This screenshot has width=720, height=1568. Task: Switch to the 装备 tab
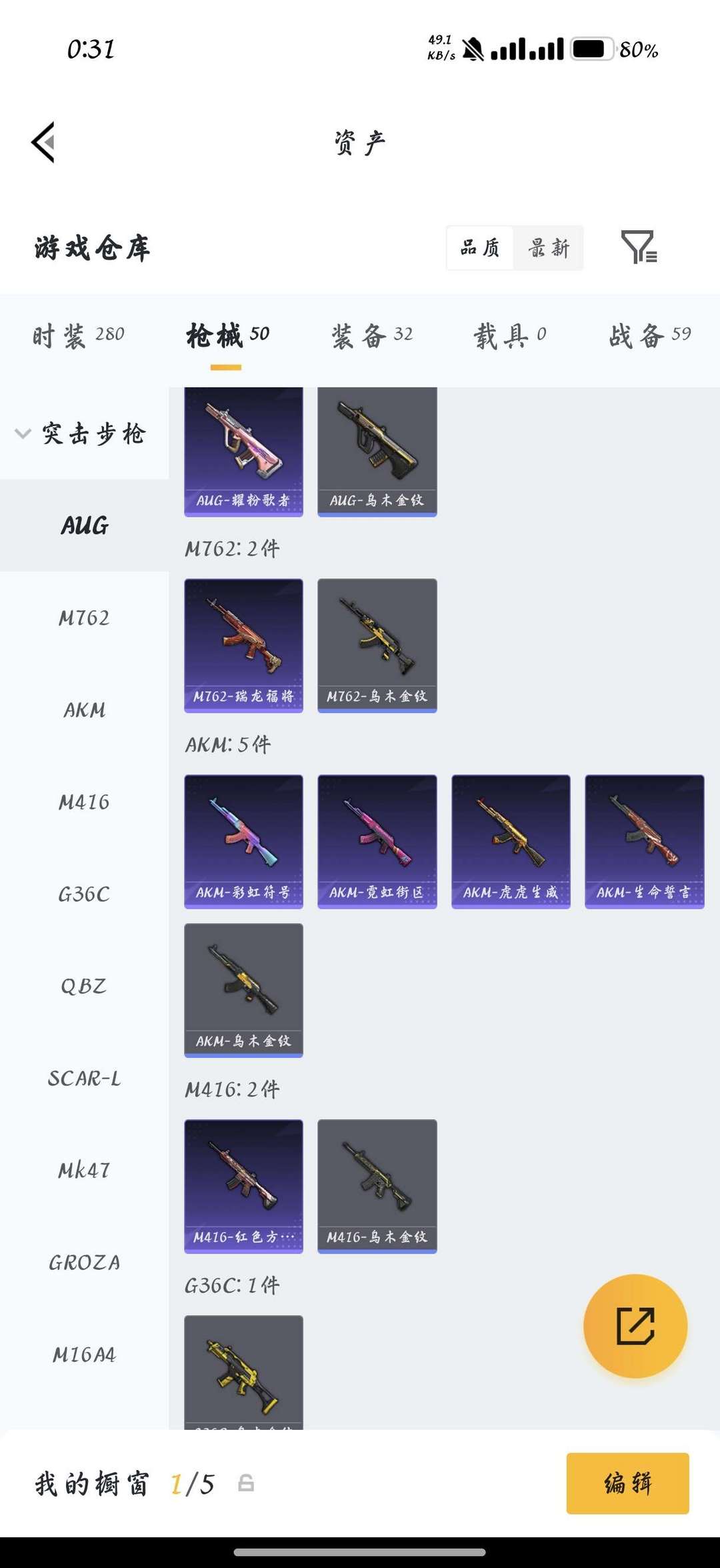click(372, 335)
